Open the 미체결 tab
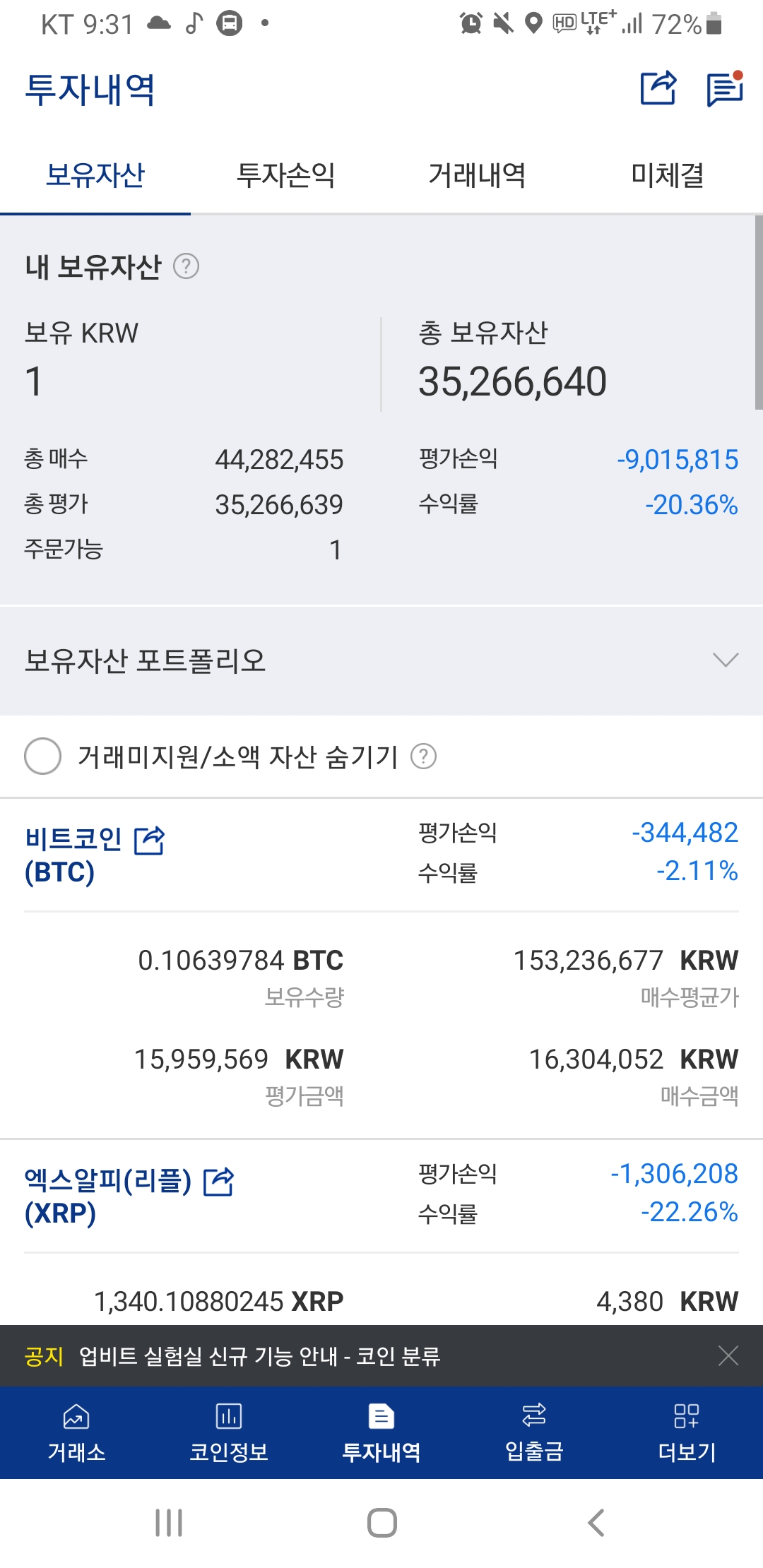The width and height of the screenshot is (763, 1568). pos(668,175)
